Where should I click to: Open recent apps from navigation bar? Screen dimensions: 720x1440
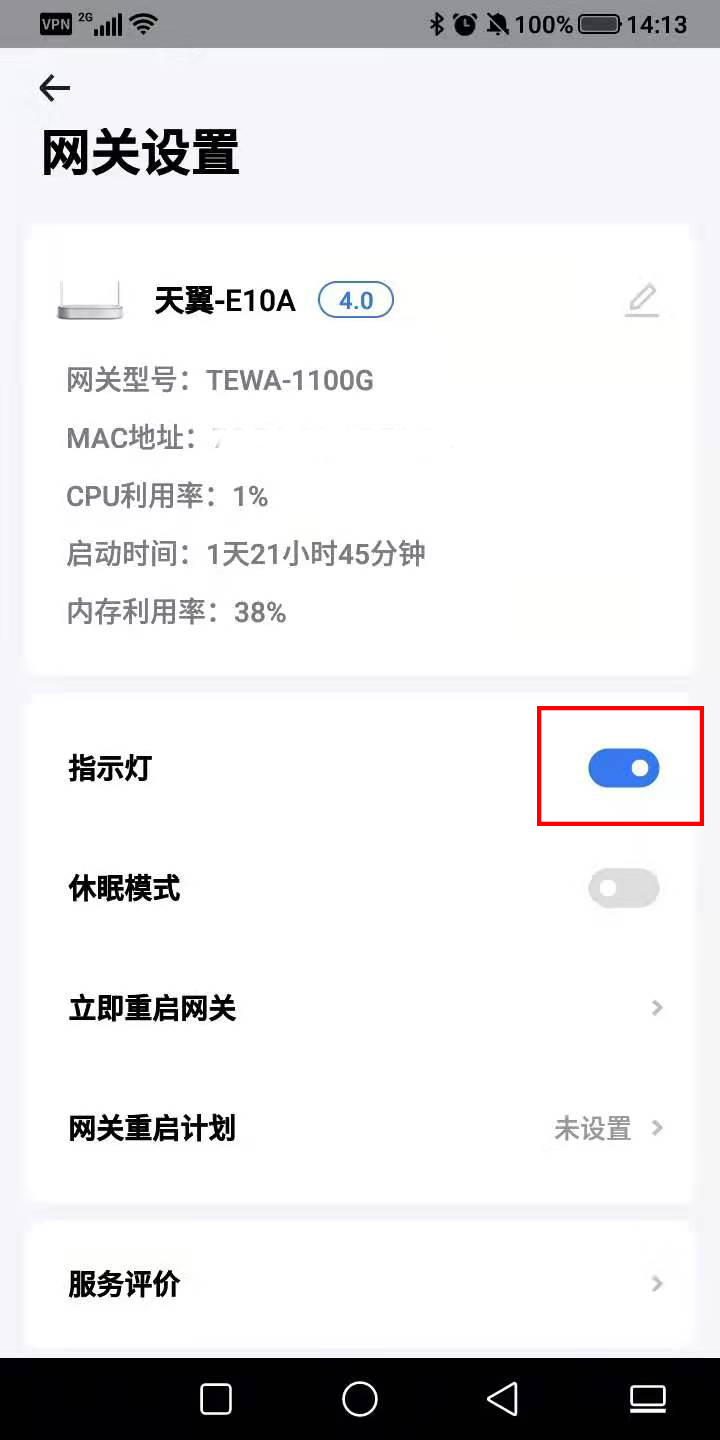click(216, 1399)
